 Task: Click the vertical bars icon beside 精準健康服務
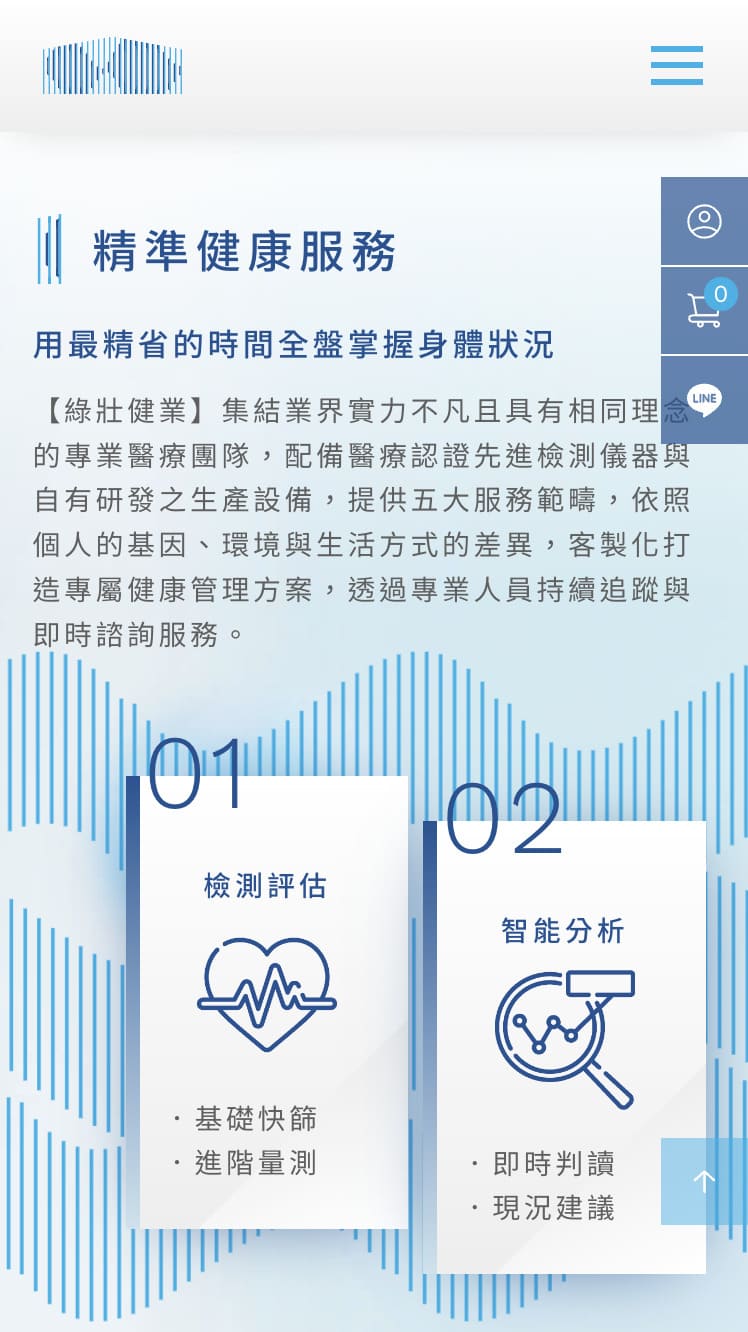point(51,249)
